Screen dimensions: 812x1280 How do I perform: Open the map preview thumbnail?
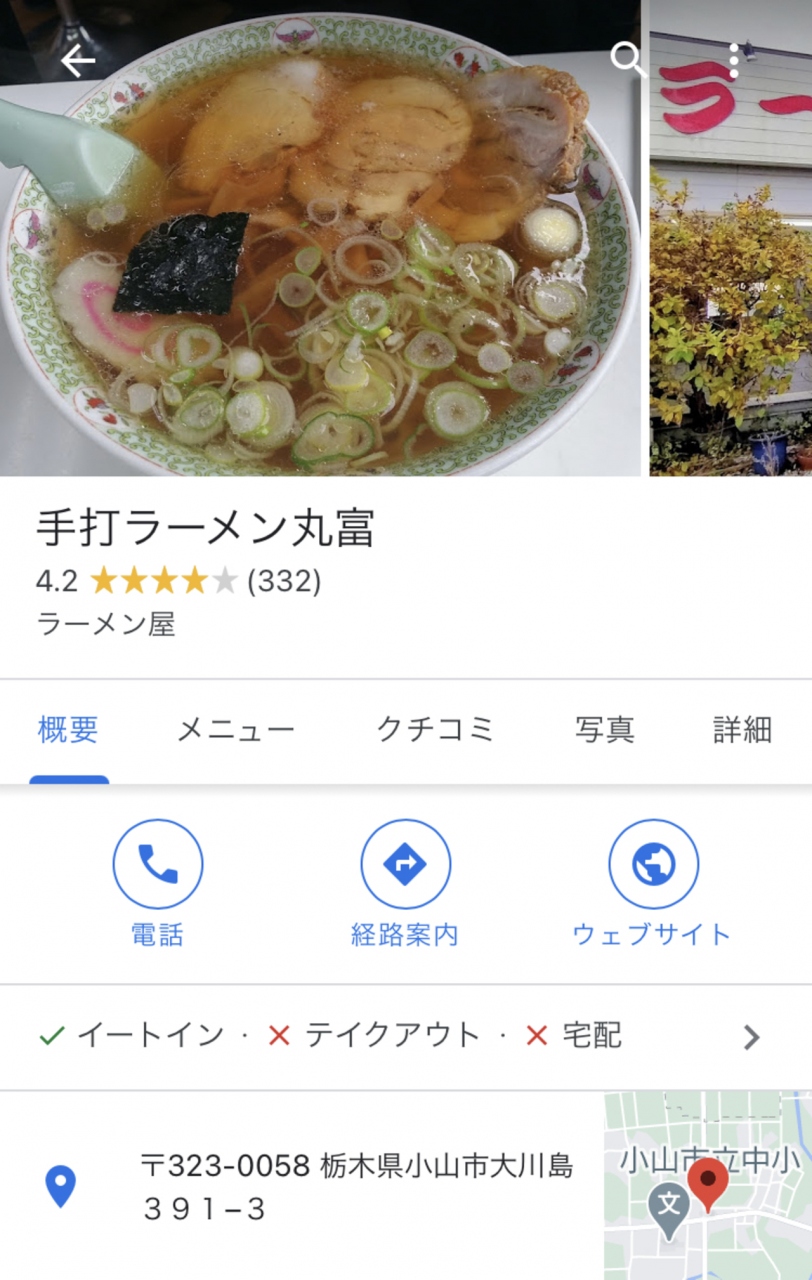tap(708, 1186)
